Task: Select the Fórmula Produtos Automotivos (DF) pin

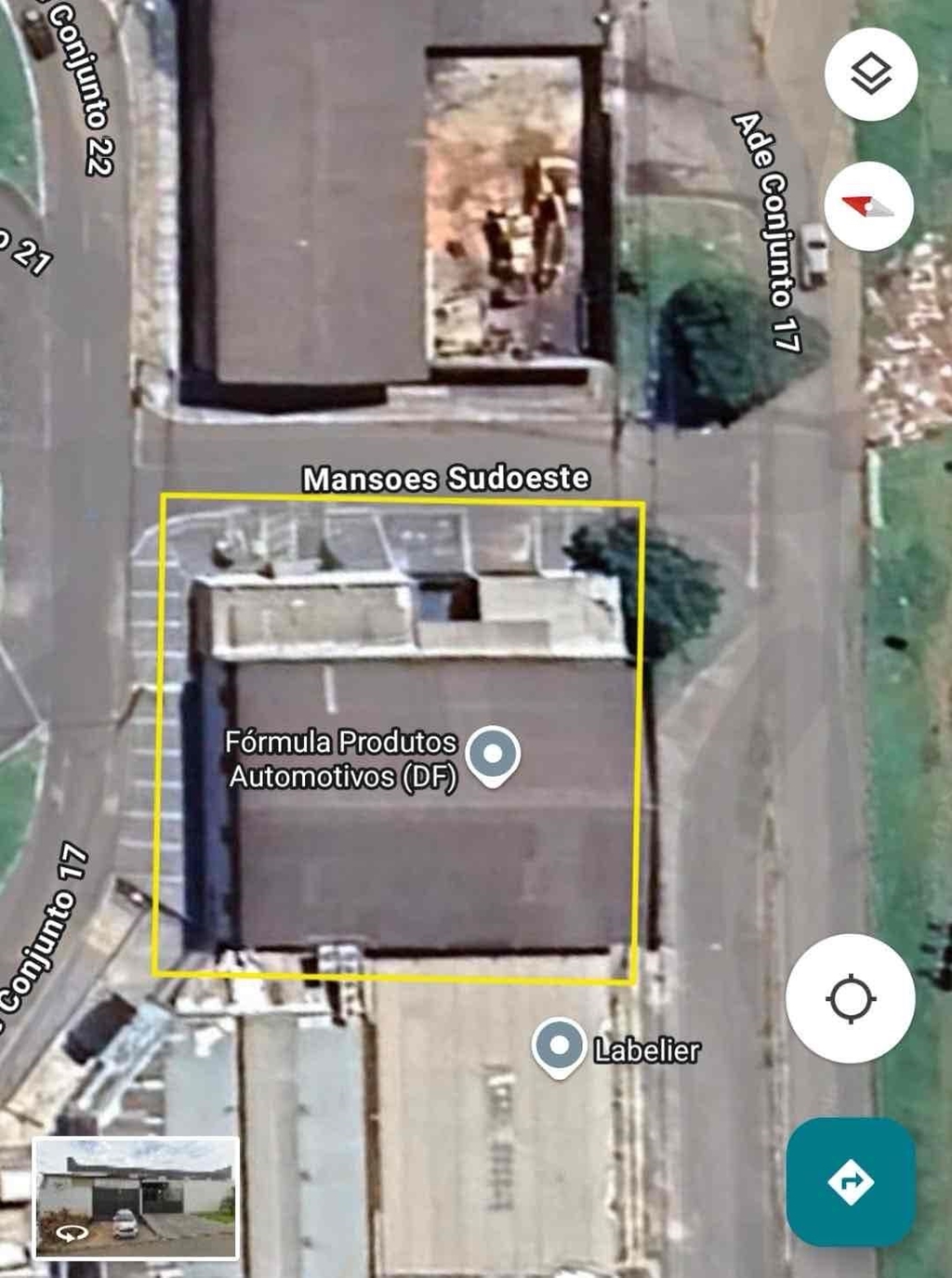Action: point(493,755)
